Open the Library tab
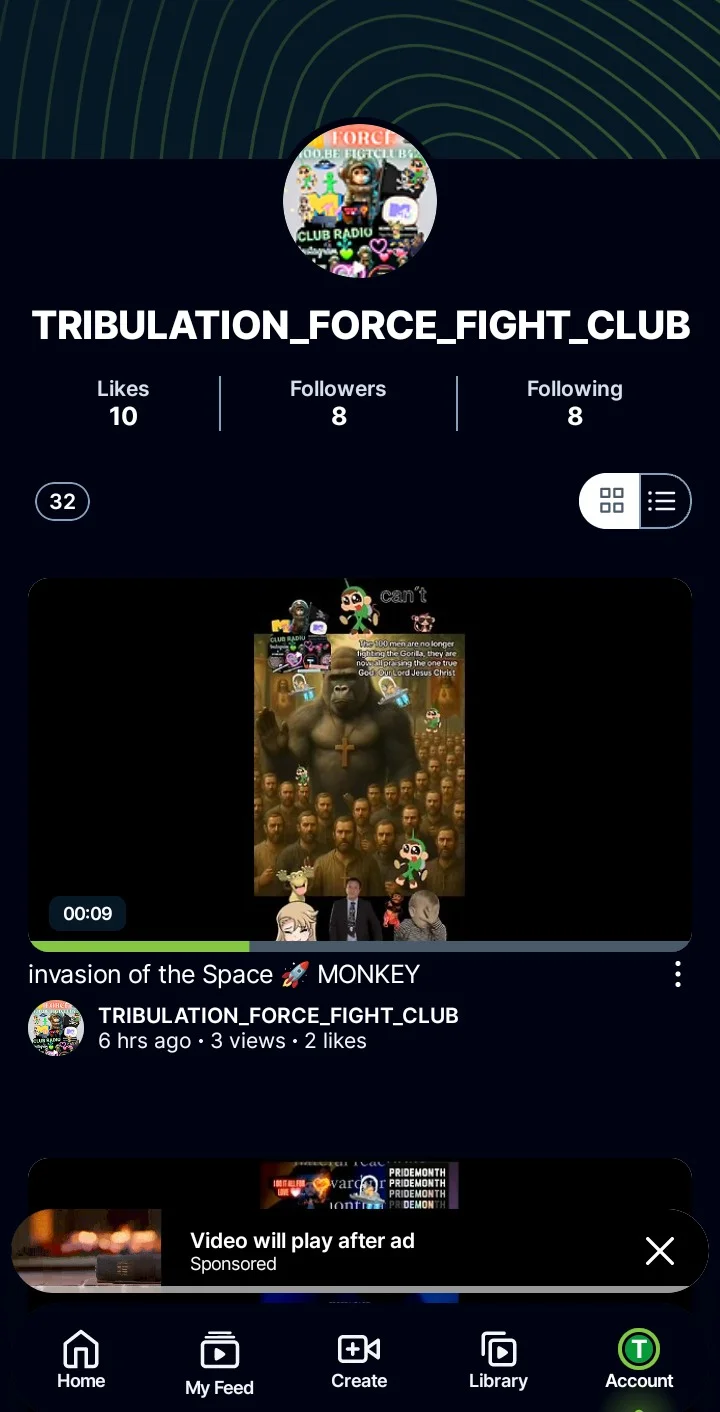Image resolution: width=720 pixels, height=1412 pixels. click(498, 1361)
